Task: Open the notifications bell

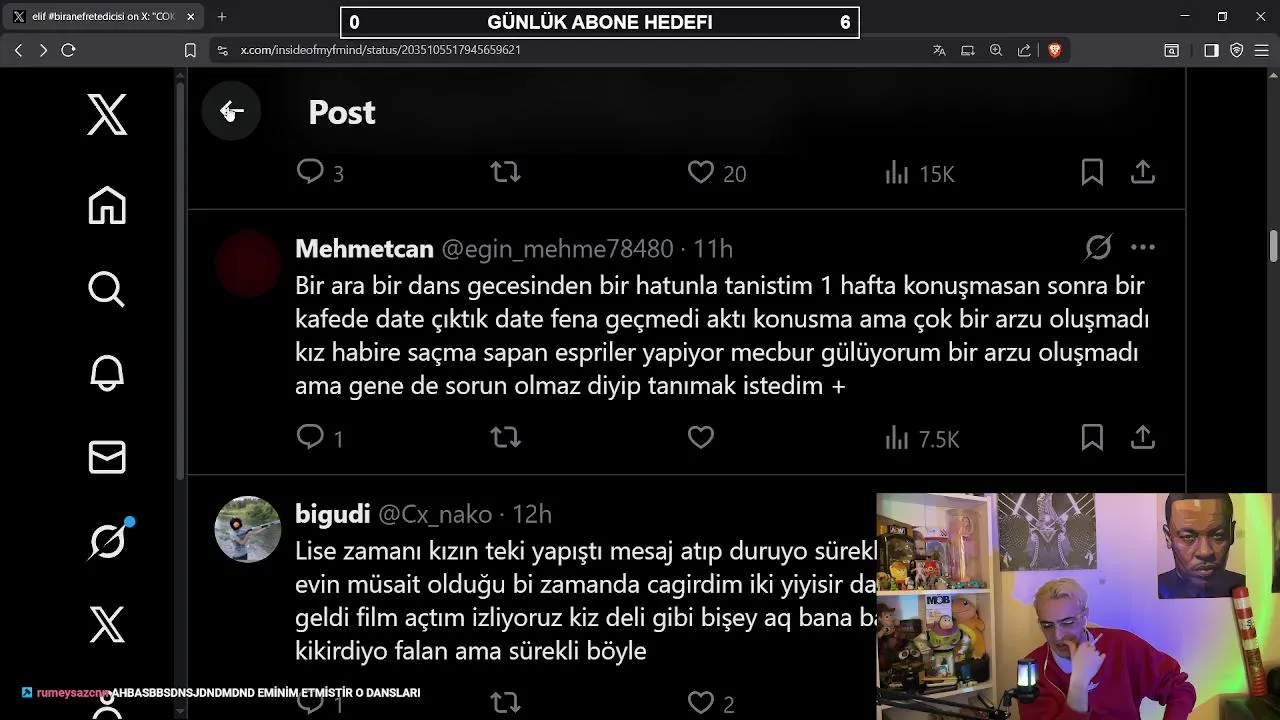Action: (107, 373)
